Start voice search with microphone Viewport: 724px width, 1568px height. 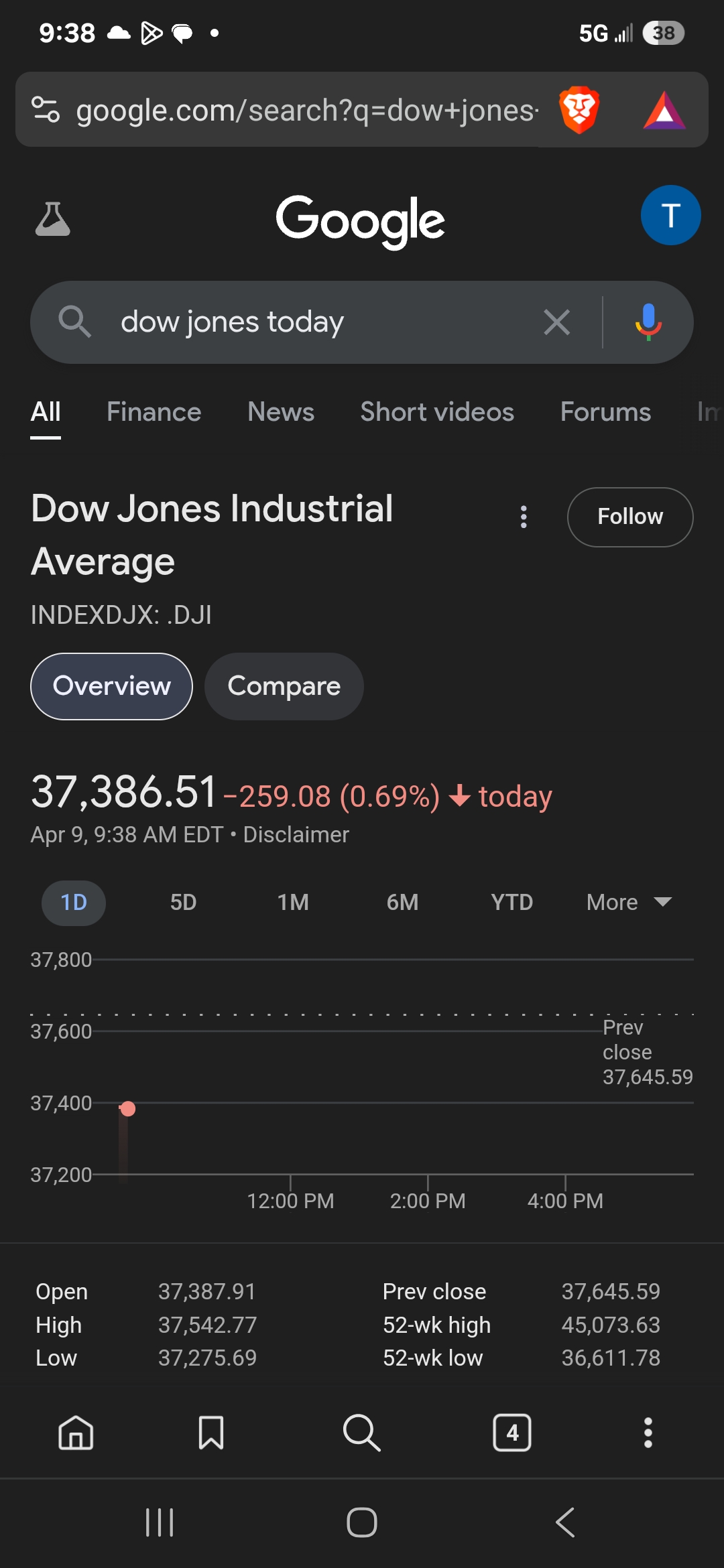pos(648,322)
